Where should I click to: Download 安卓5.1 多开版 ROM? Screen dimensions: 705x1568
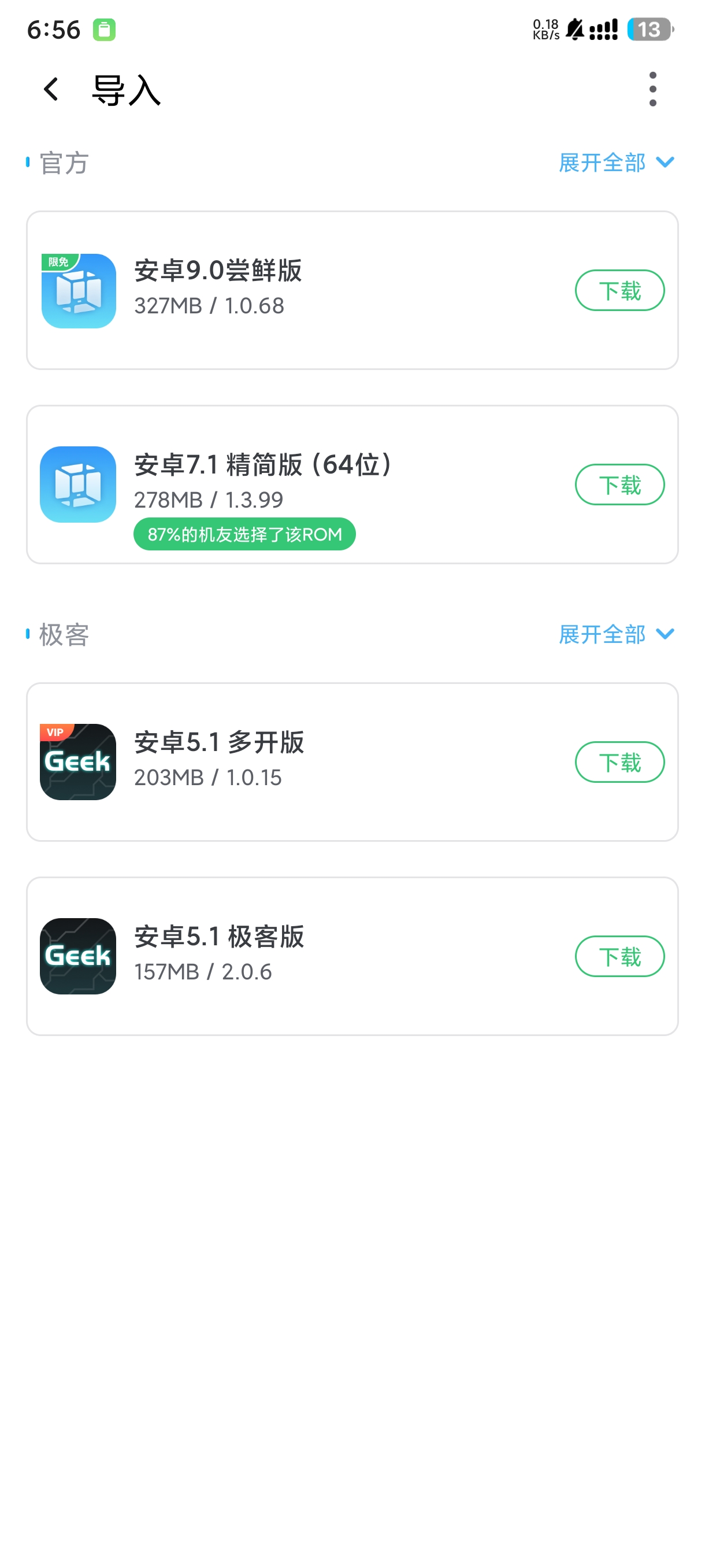(619, 762)
